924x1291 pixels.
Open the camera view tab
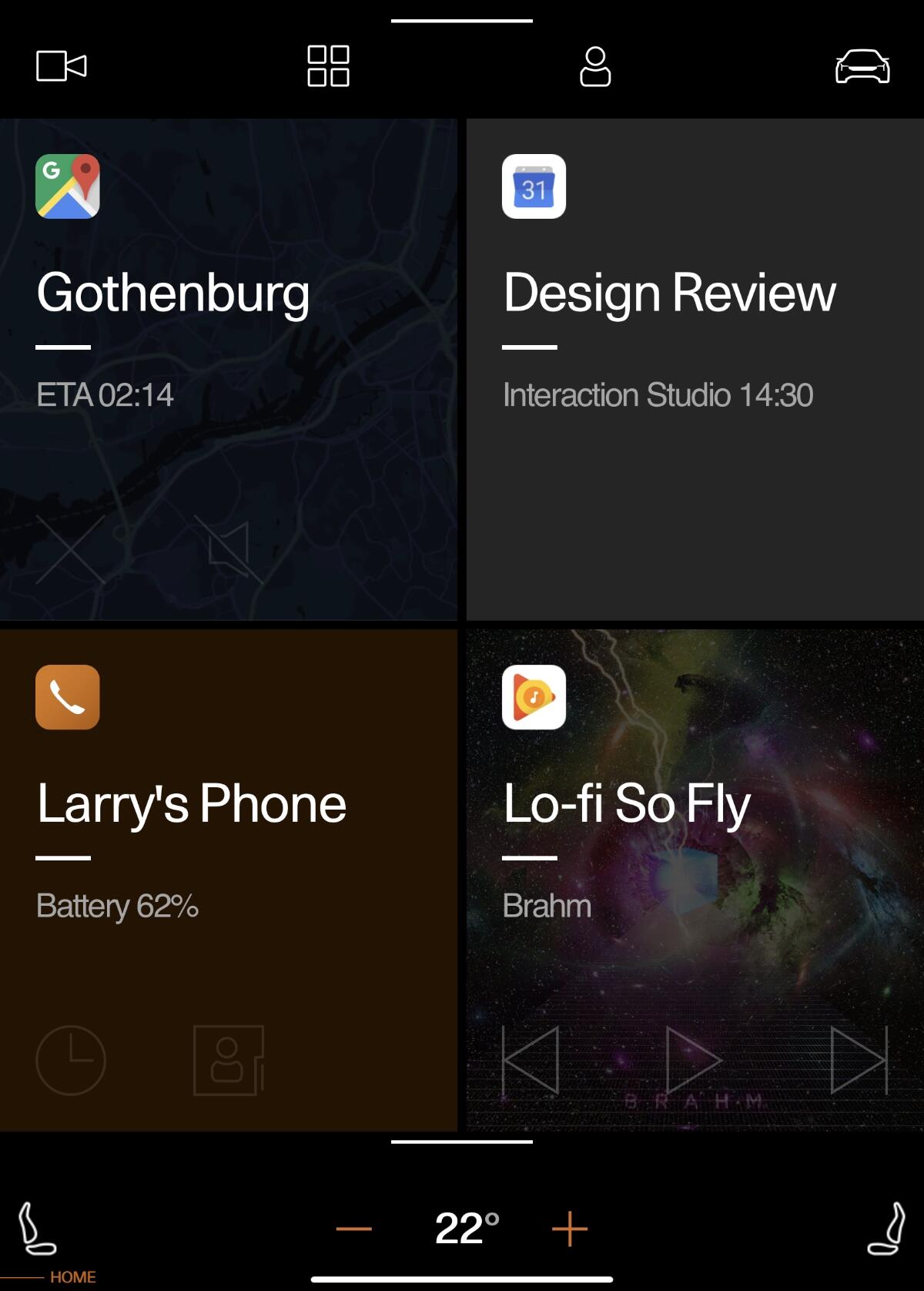[62, 66]
